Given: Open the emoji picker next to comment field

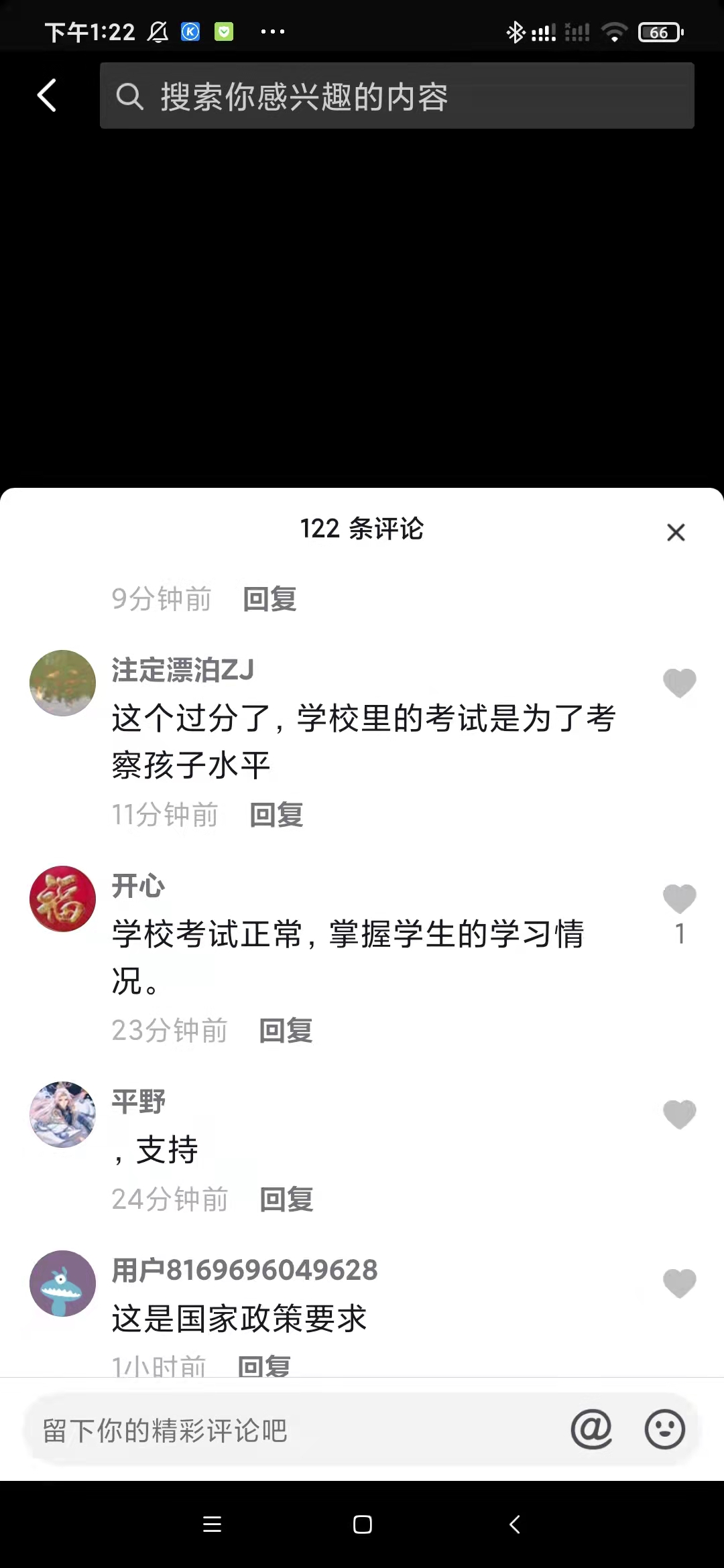Looking at the screenshot, I should click(665, 1429).
